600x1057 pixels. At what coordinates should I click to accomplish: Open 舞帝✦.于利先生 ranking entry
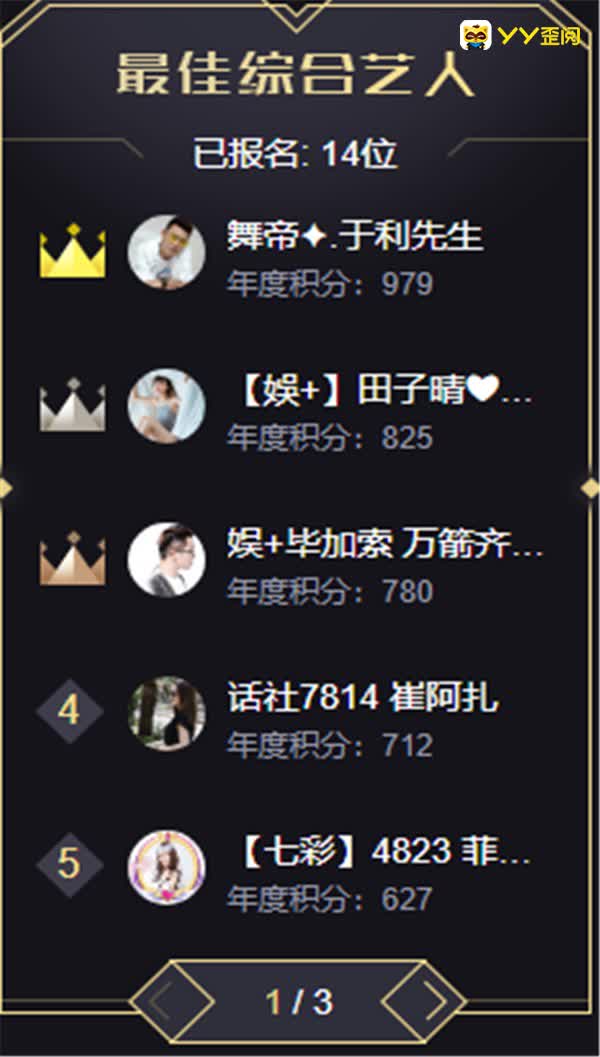[x=354, y=237]
